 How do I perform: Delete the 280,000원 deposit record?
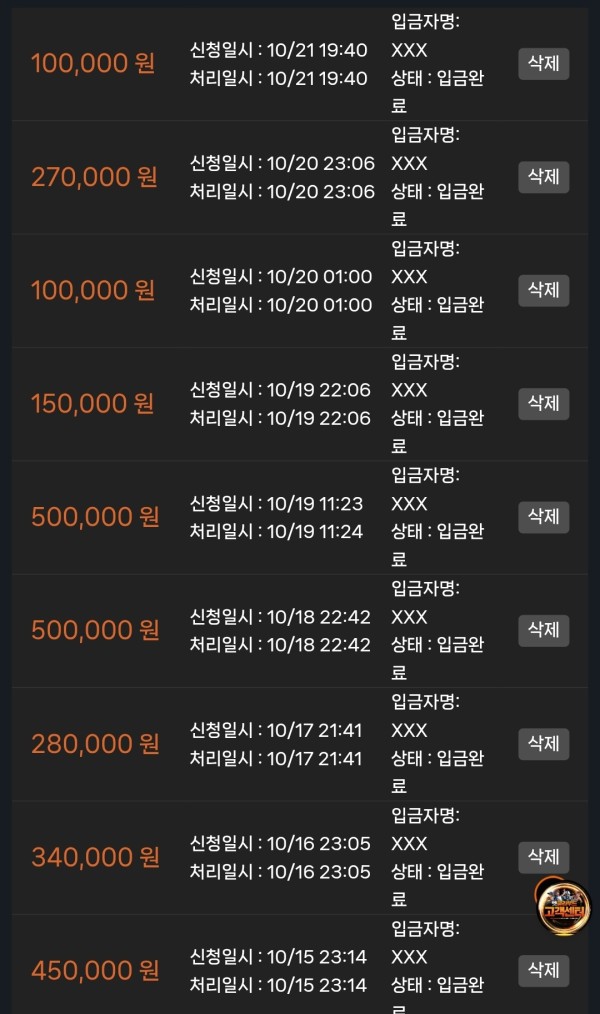point(543,744)
